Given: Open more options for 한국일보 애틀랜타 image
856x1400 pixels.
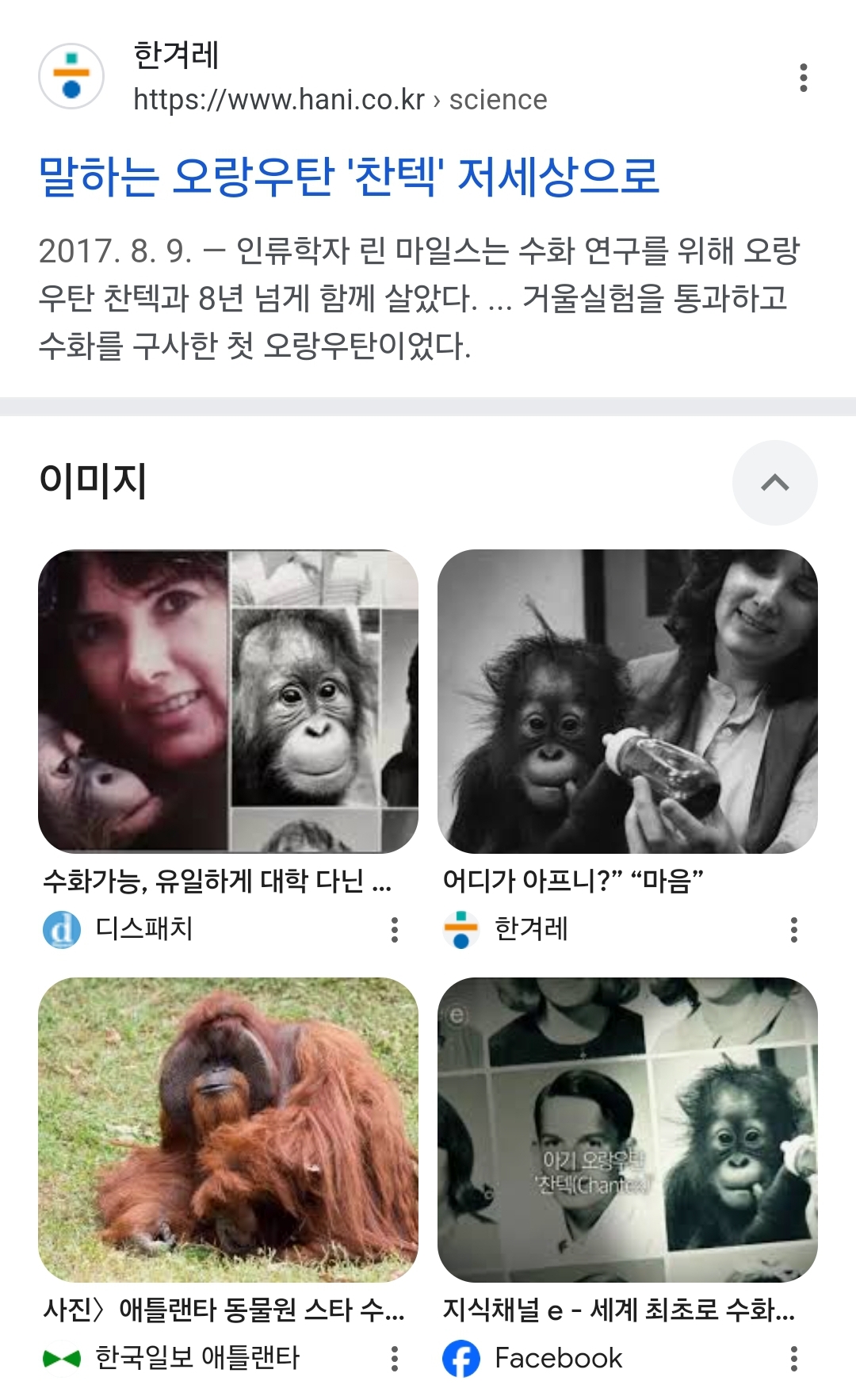Looking at the screenshot, I should [394, 1358].
